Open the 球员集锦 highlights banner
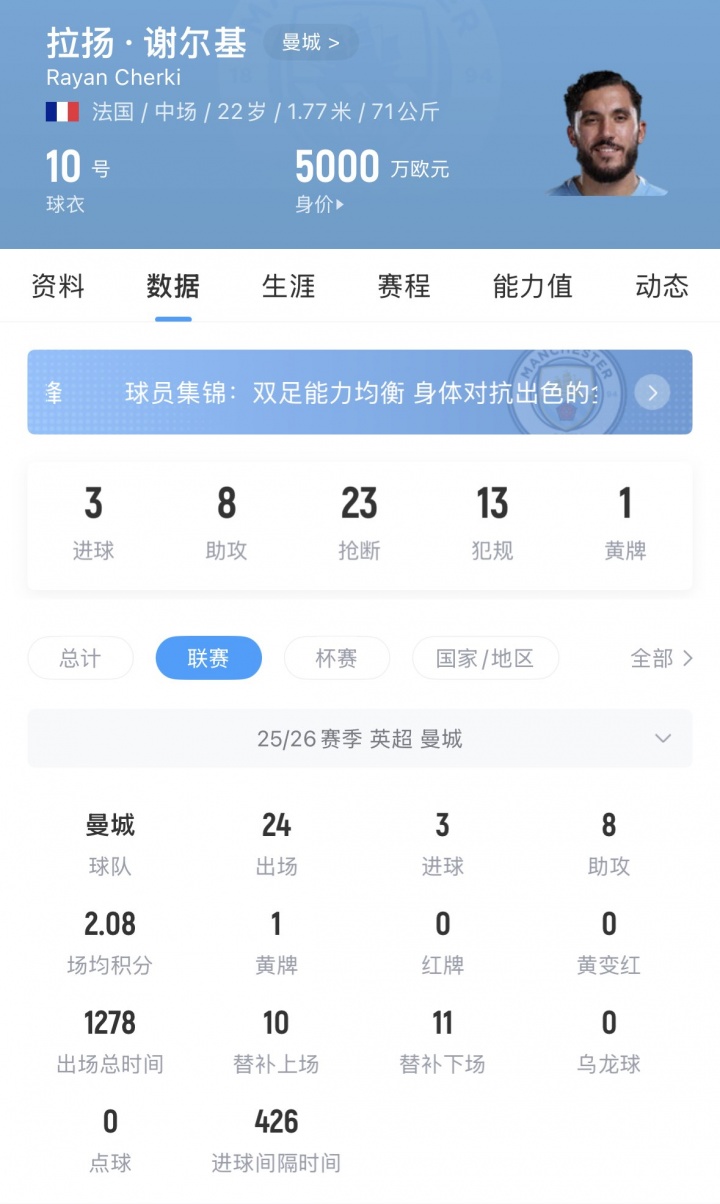The width and height of the screenshot is (720, 1204). [x=360, y=392]
